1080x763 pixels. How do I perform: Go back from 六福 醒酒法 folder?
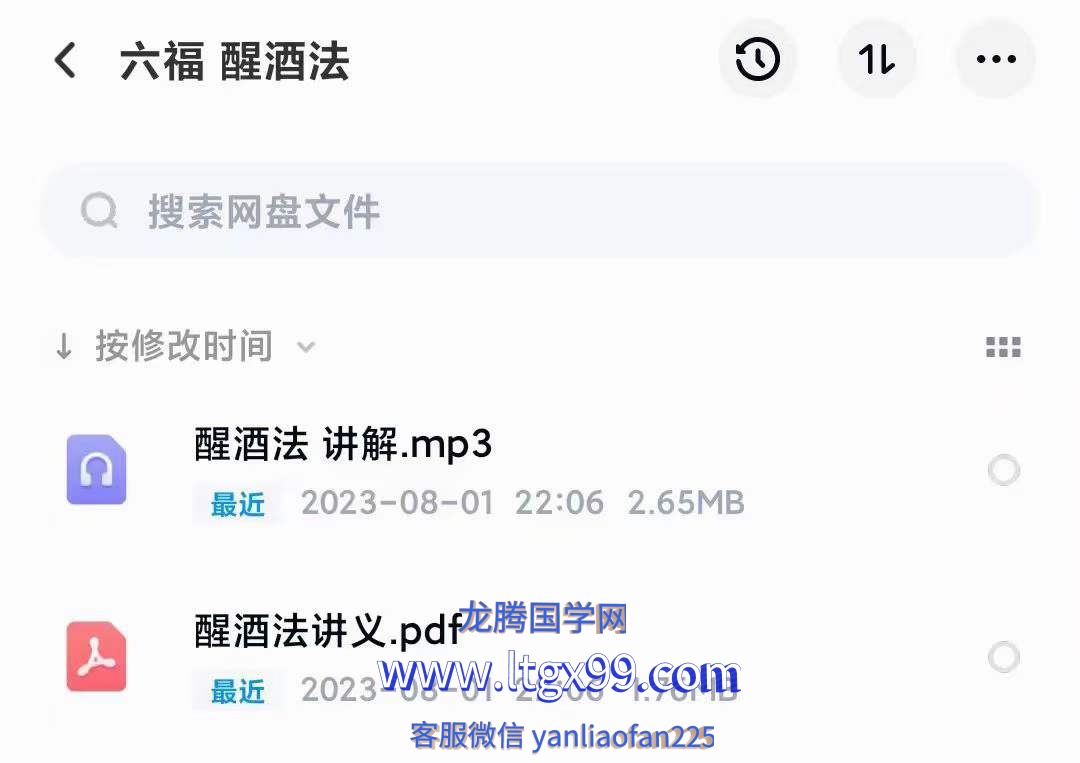pos(65,61)
